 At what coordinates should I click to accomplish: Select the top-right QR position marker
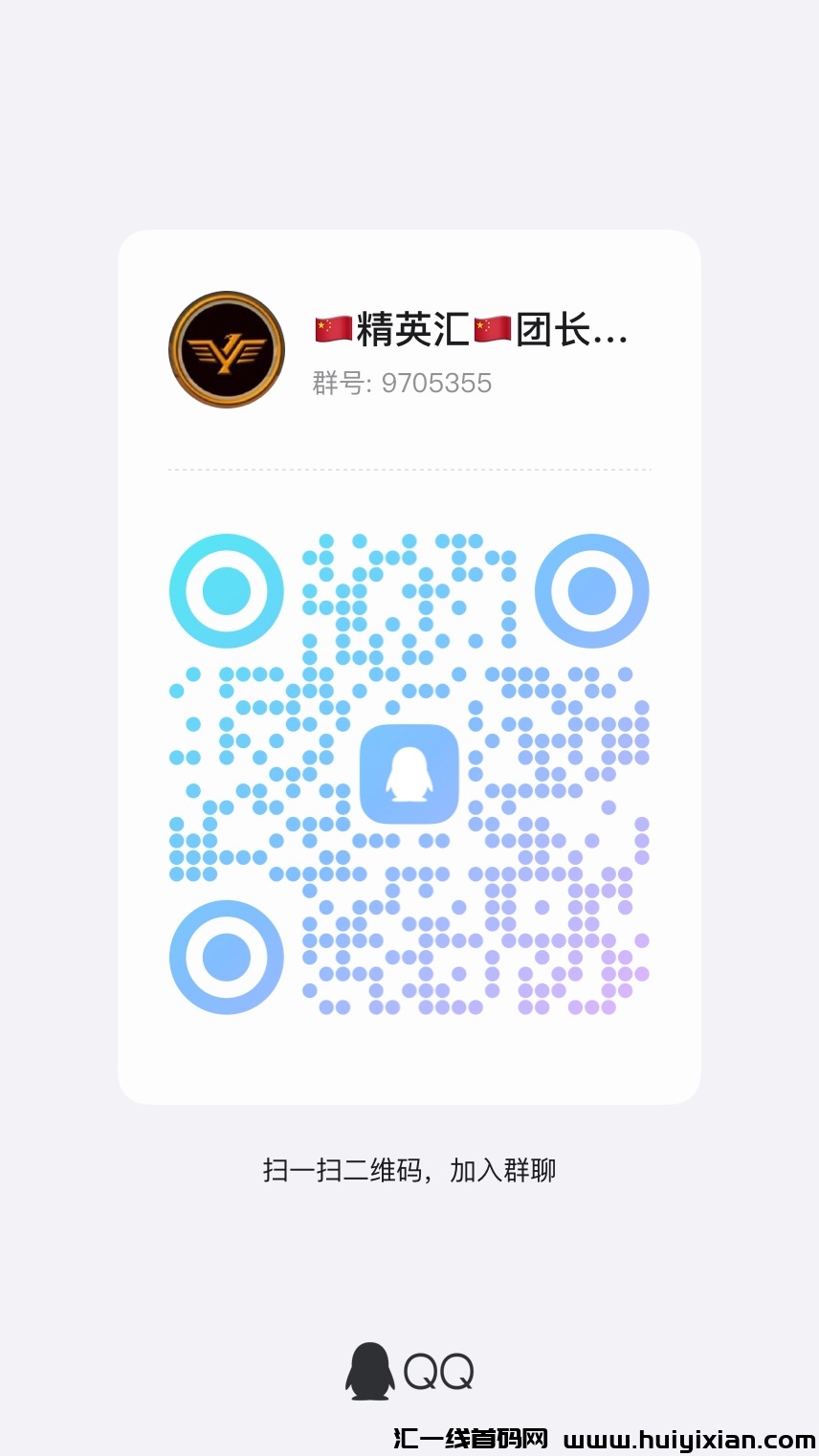point(593,591)
